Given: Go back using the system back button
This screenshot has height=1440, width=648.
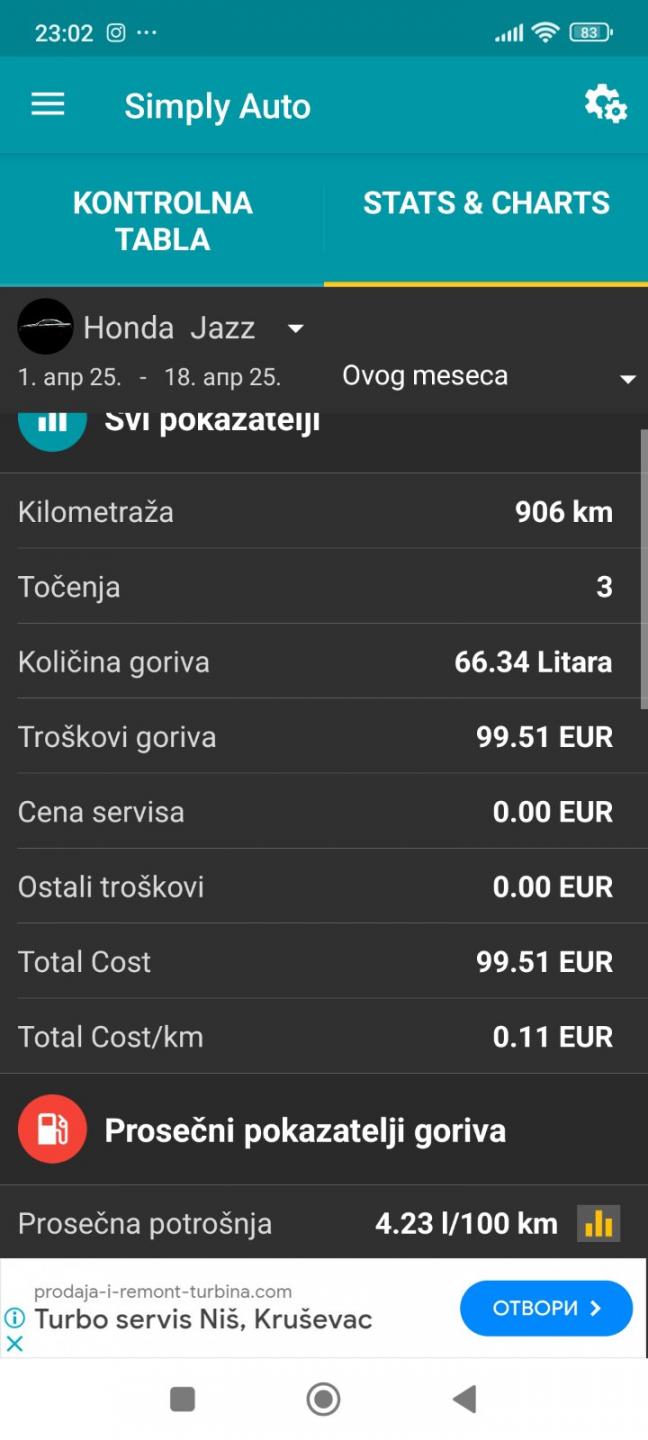Looking at the screenshot, I should tap(464, 1398).
